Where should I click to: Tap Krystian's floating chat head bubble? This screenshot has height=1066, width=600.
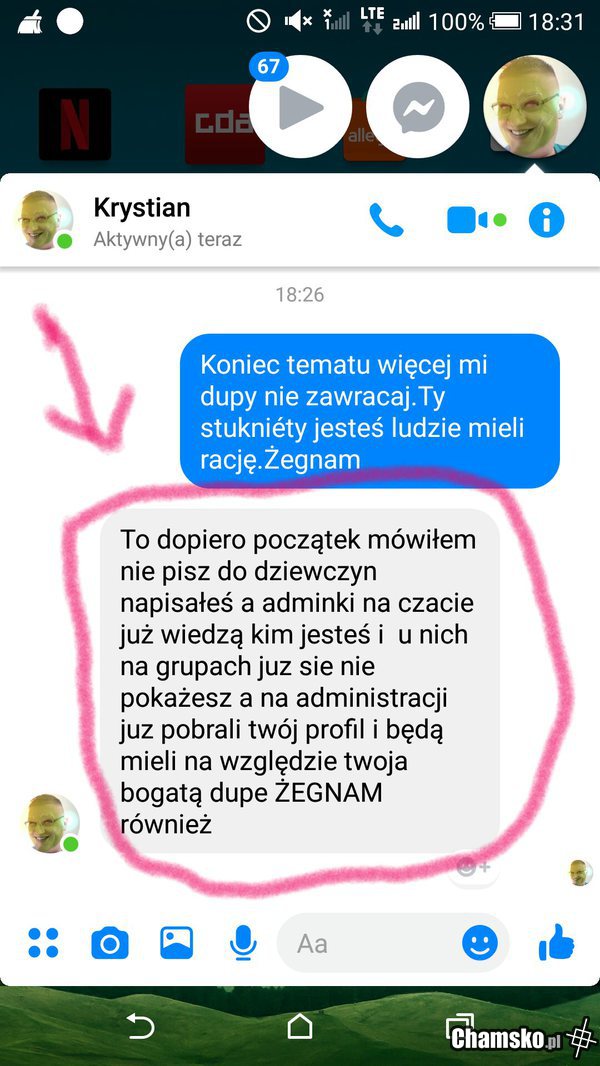click(534, 106)
